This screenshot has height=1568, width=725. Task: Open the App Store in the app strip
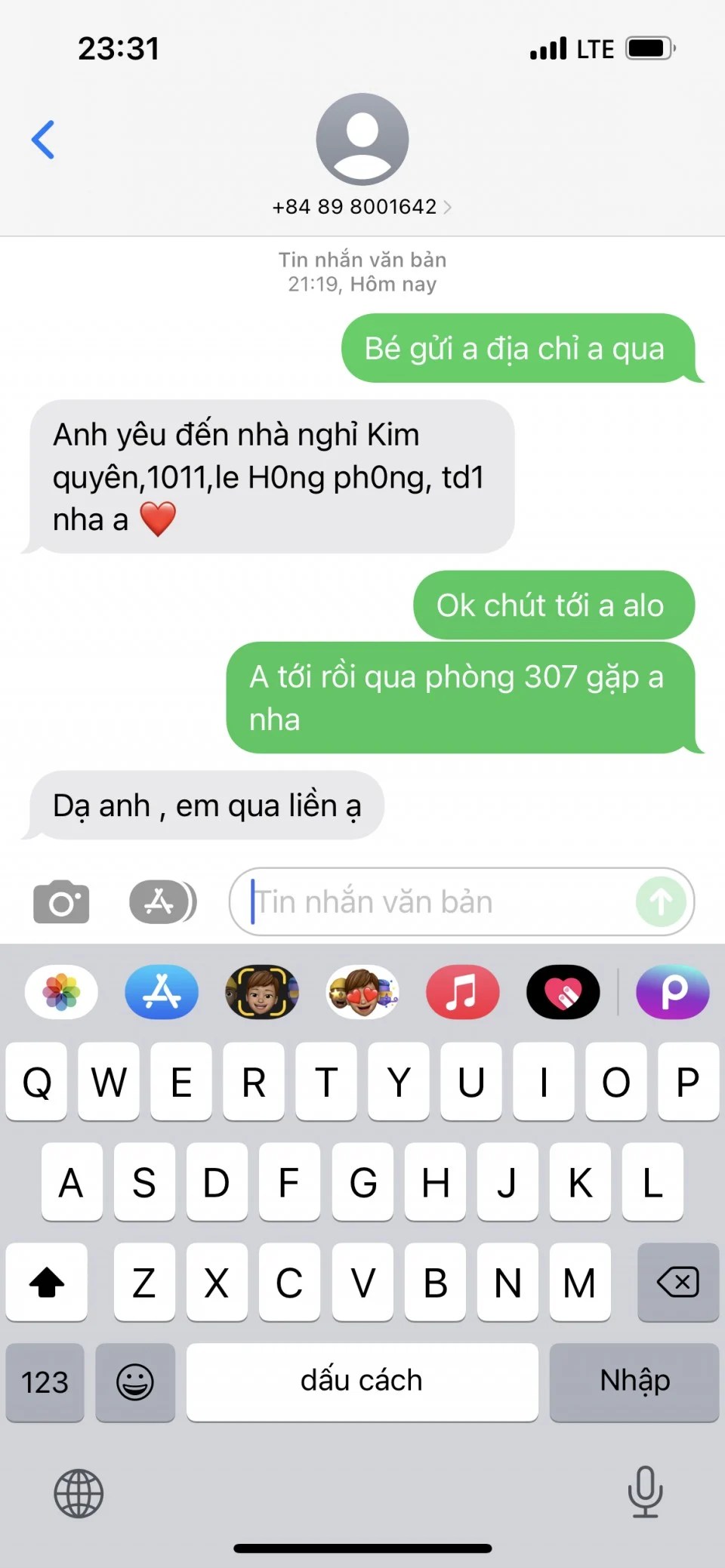162,992
